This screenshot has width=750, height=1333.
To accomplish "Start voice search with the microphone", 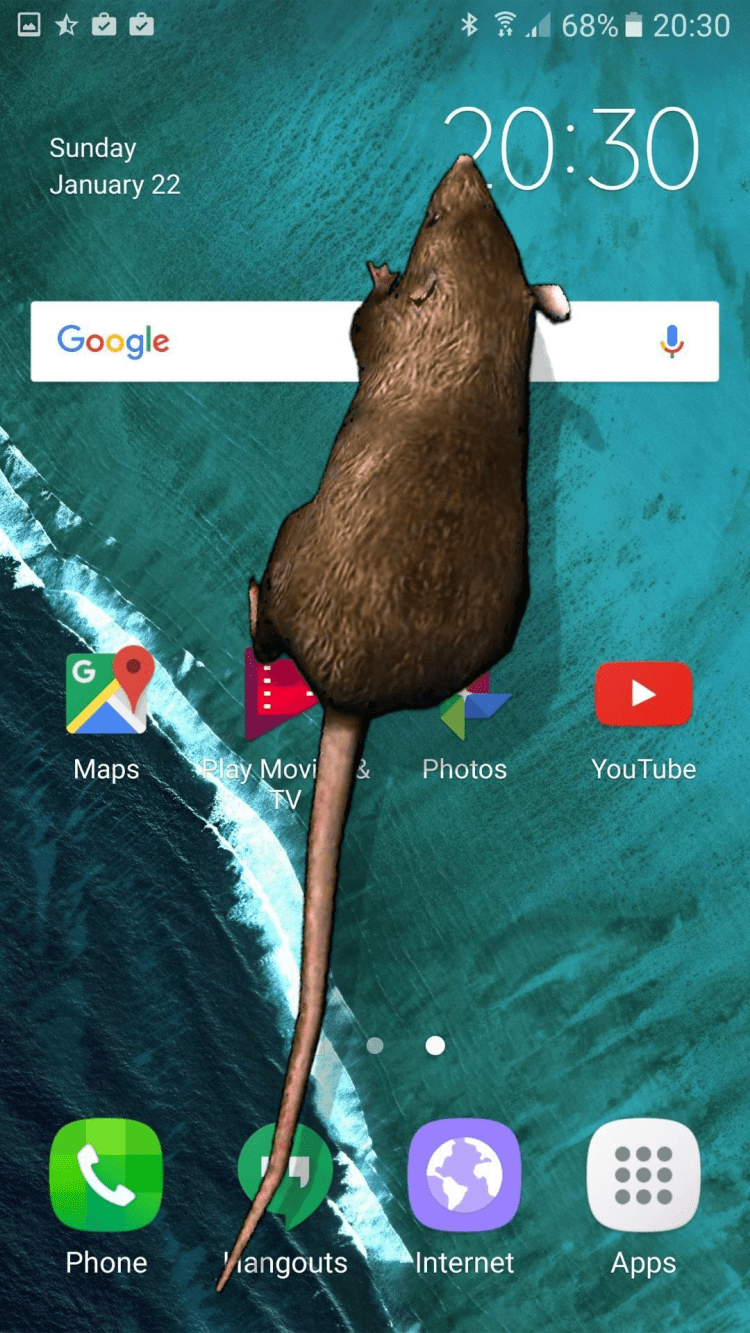I will pyautogui.click(x=671, y=341).
